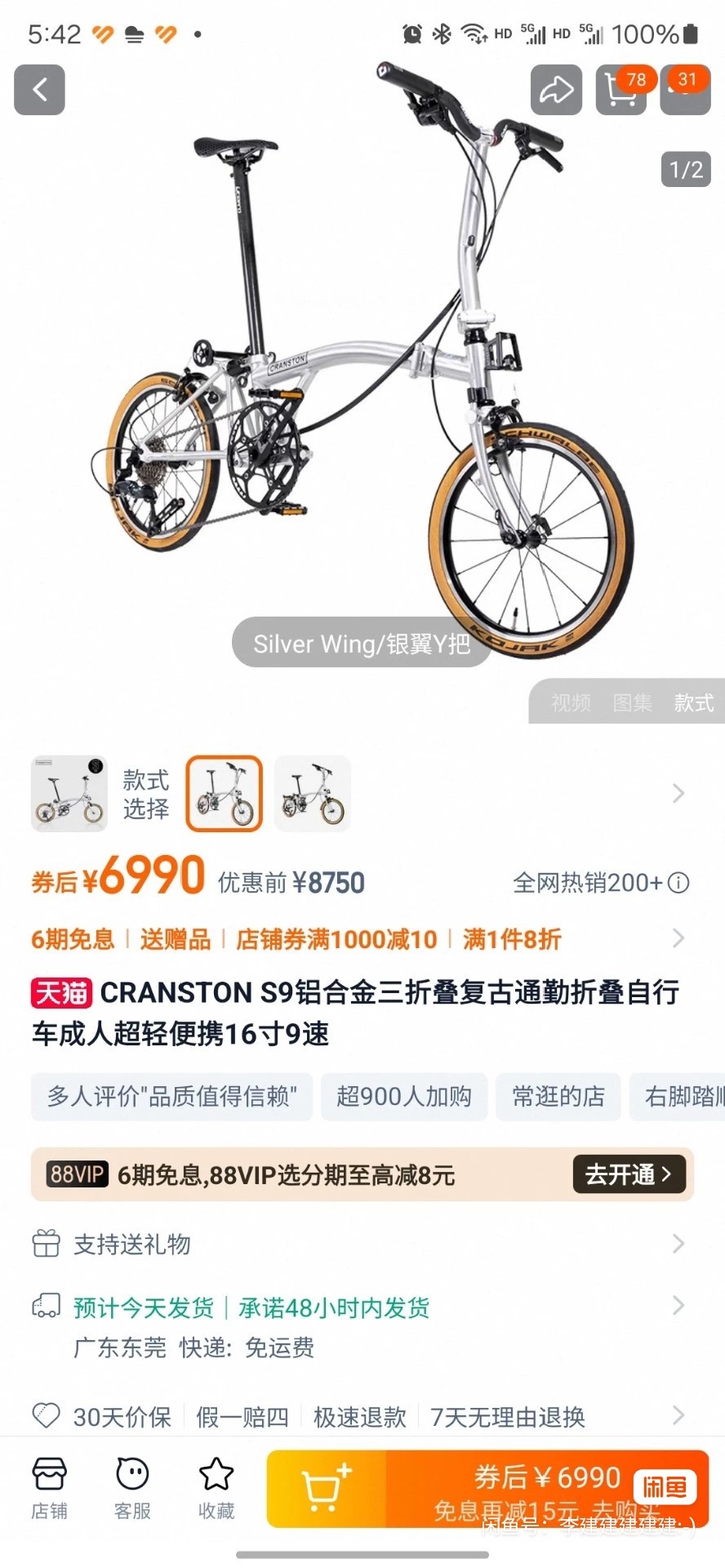This screenshot has width=725, height=1568.
Task: Add to cart with the orange cart button
Action: (326, 1488)
